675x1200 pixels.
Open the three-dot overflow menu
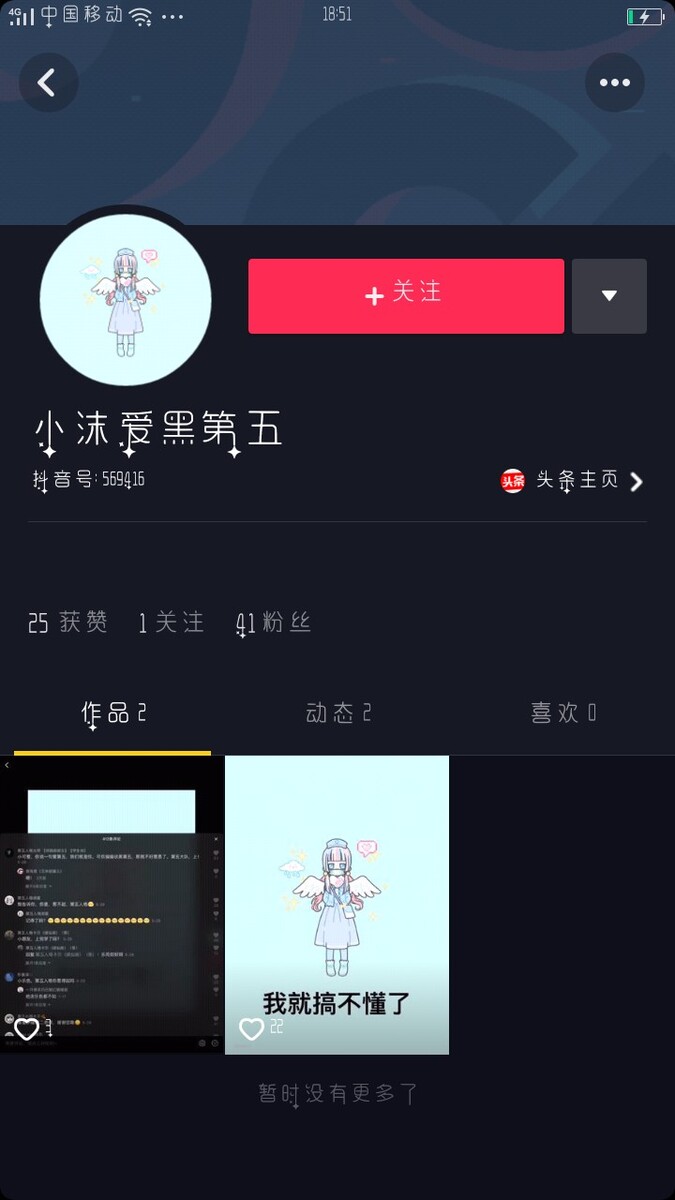(614, 82)
